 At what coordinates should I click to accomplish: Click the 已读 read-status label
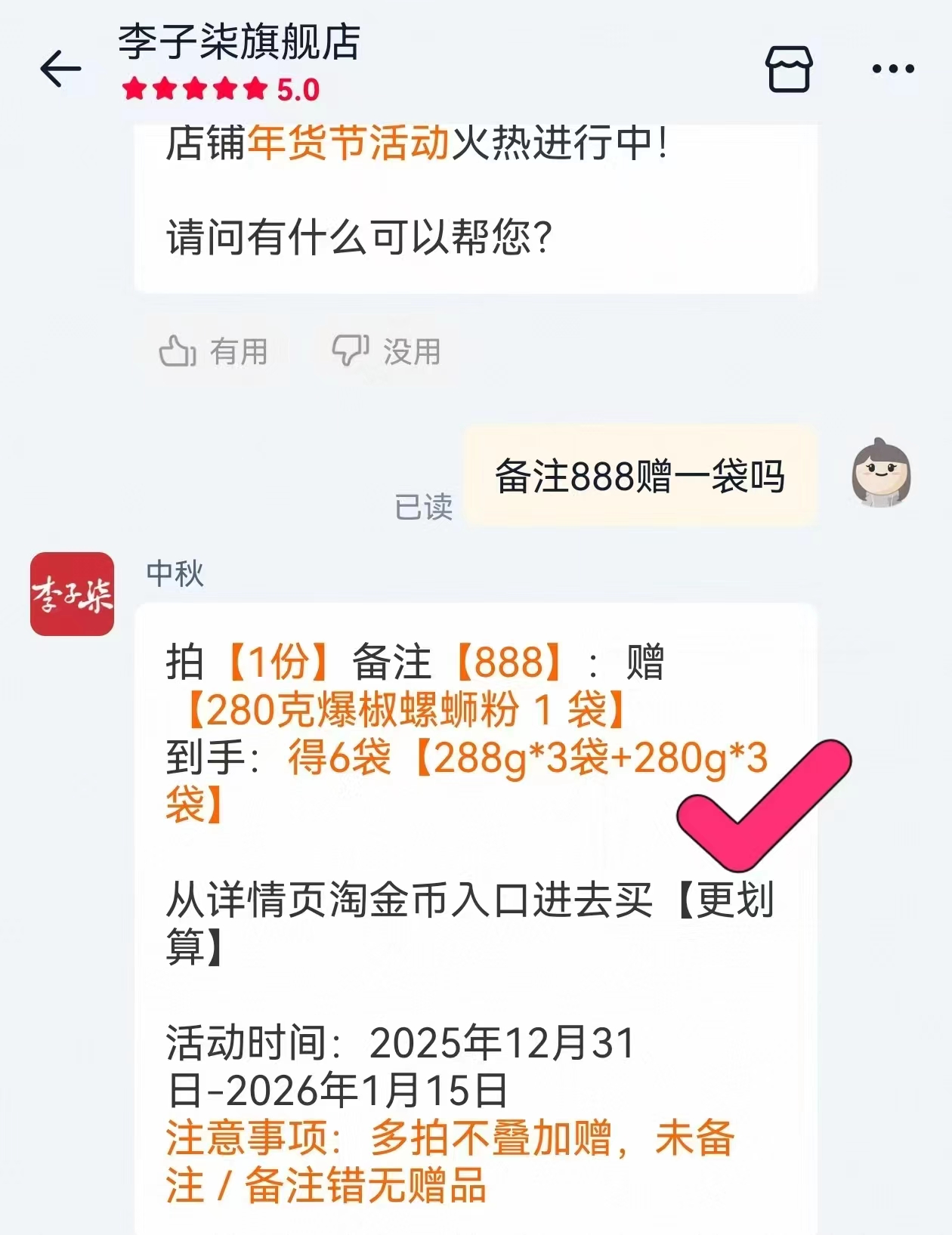[422, 508]
